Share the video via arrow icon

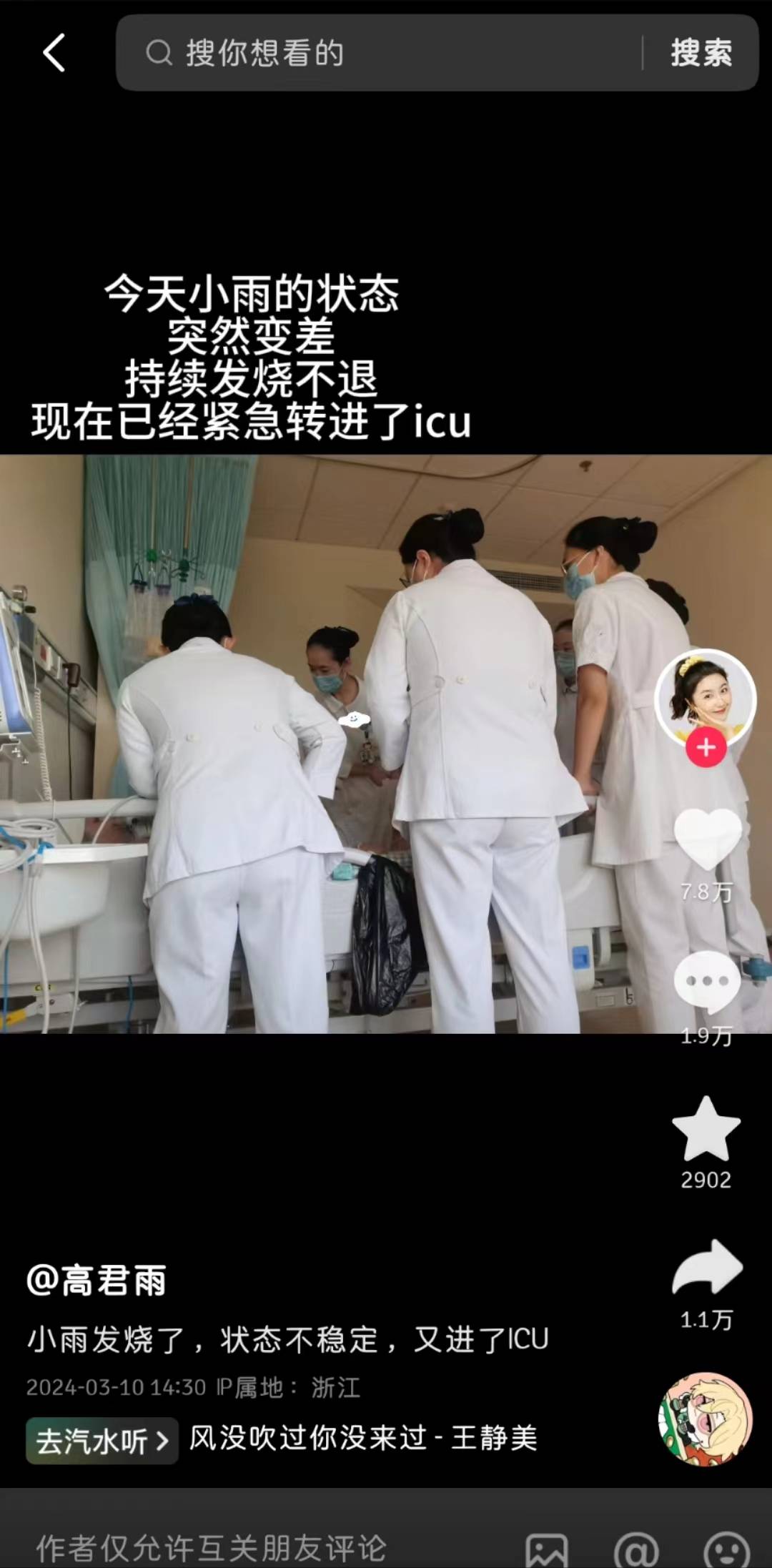click(706, 1268)
